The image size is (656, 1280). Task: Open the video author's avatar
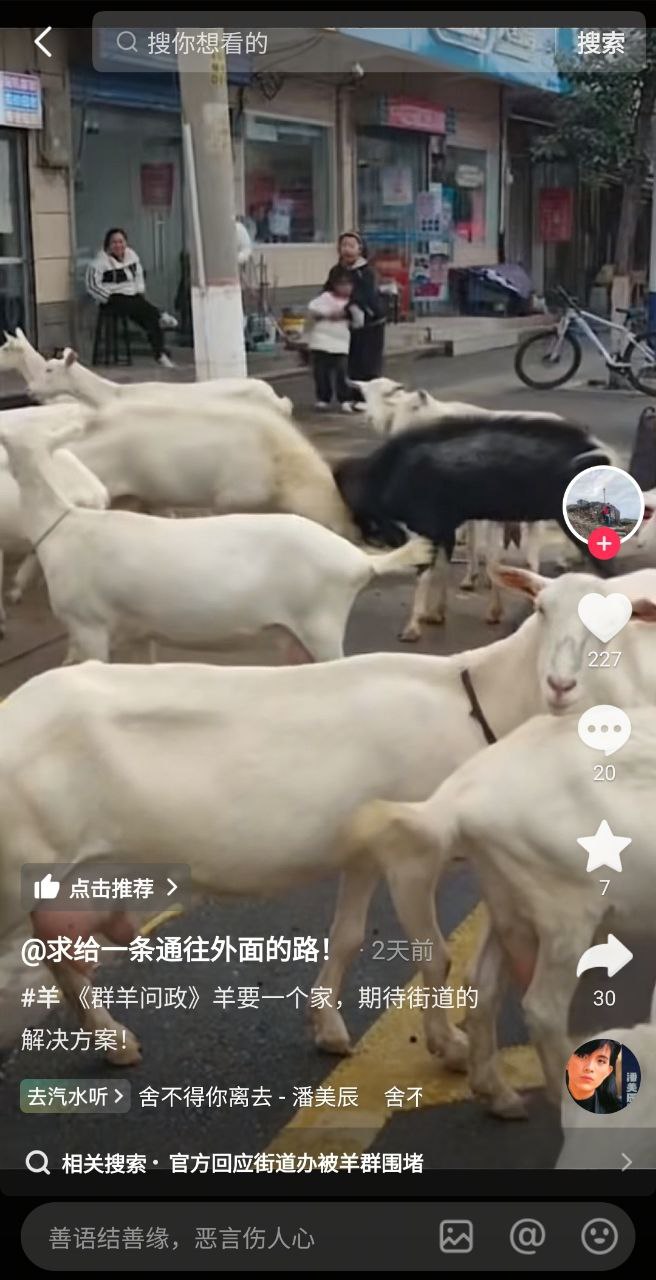[x=603, y=505]
